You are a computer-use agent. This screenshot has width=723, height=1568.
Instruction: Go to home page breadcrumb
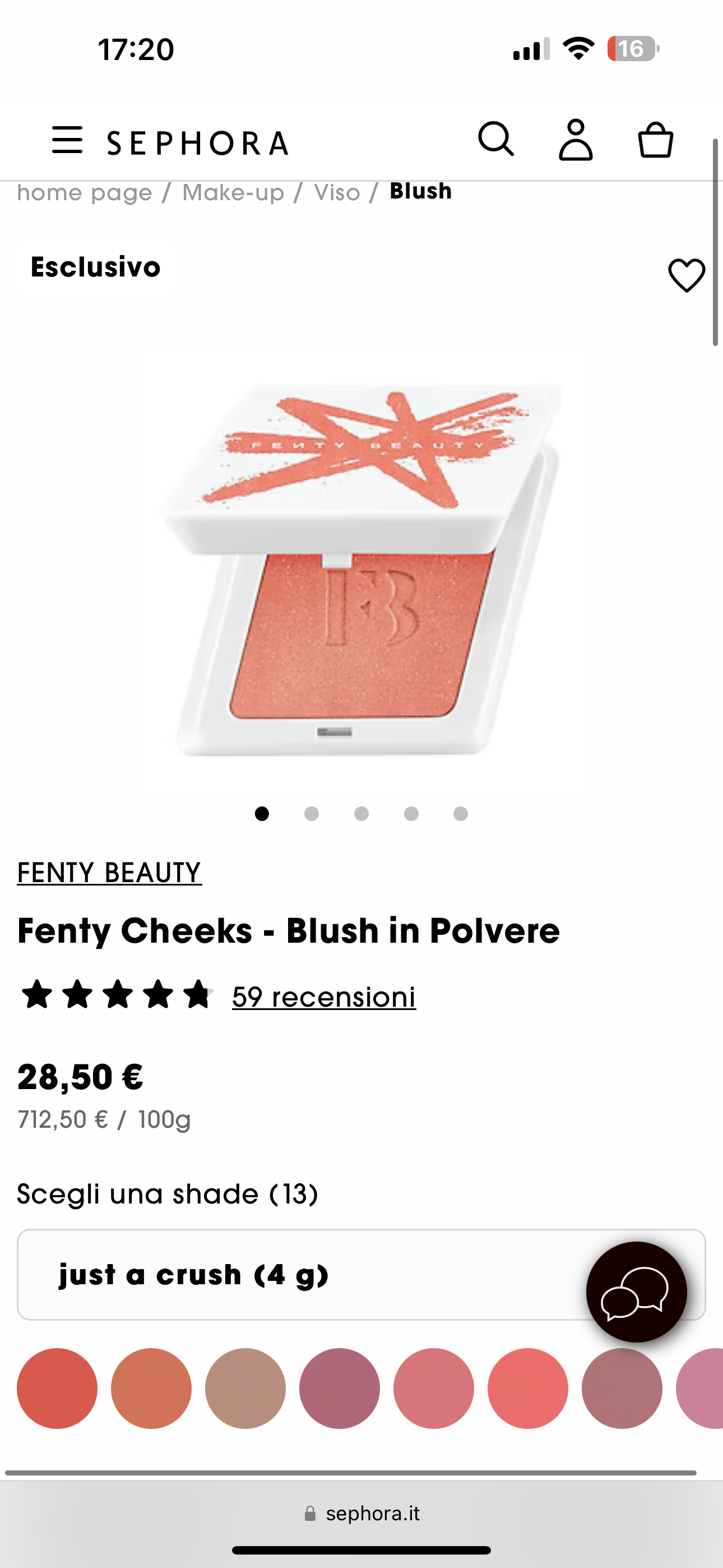pos(85,192)
